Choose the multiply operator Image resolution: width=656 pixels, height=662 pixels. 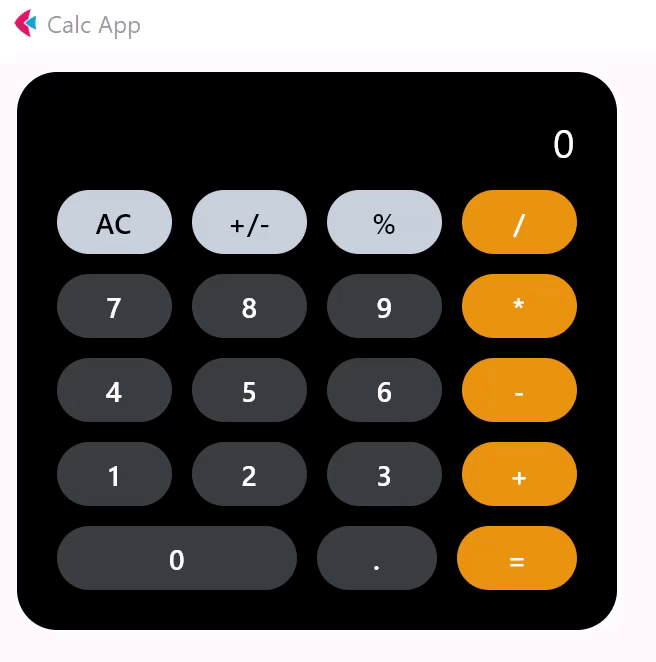pos(519,306)
